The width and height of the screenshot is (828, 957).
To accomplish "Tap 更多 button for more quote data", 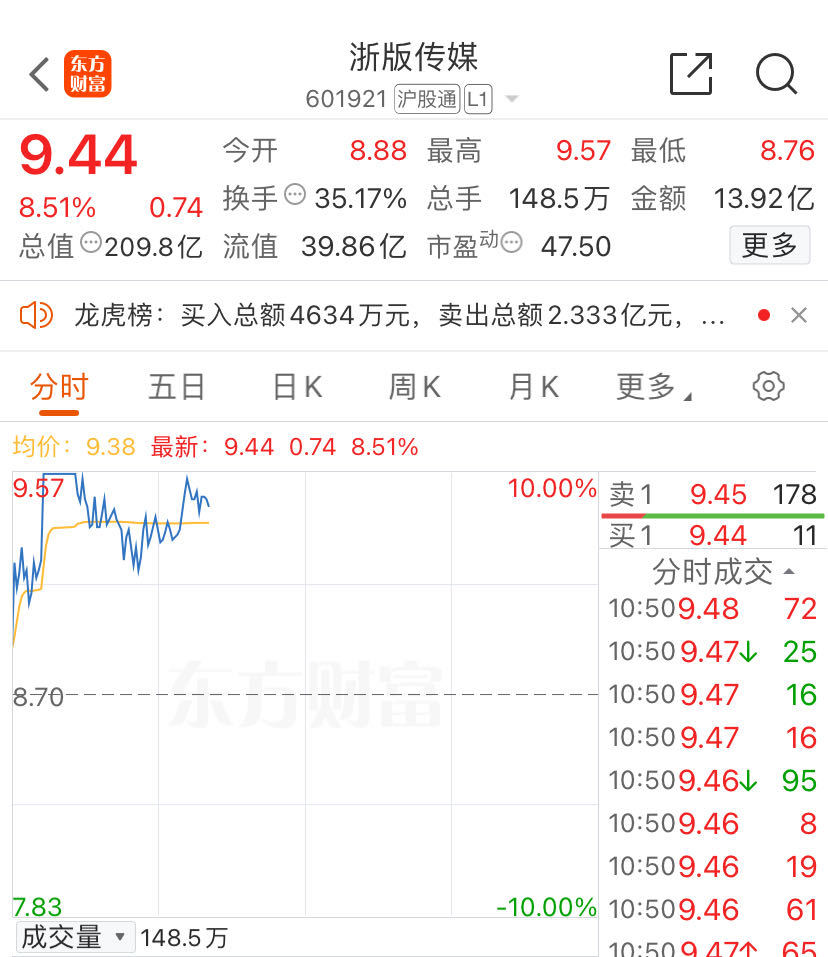I will [x=769, y=245].
